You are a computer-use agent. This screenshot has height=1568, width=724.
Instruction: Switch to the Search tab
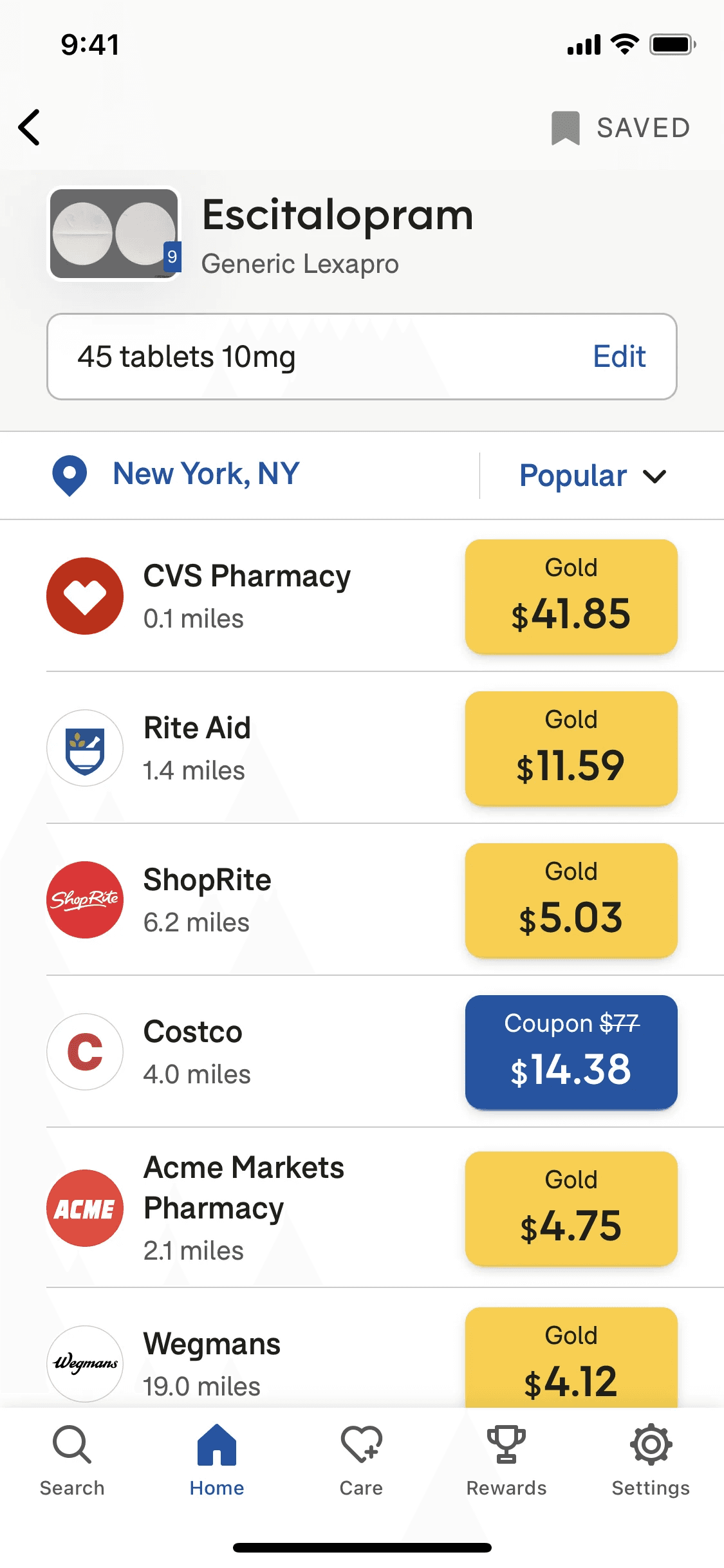pos(72,1461)
